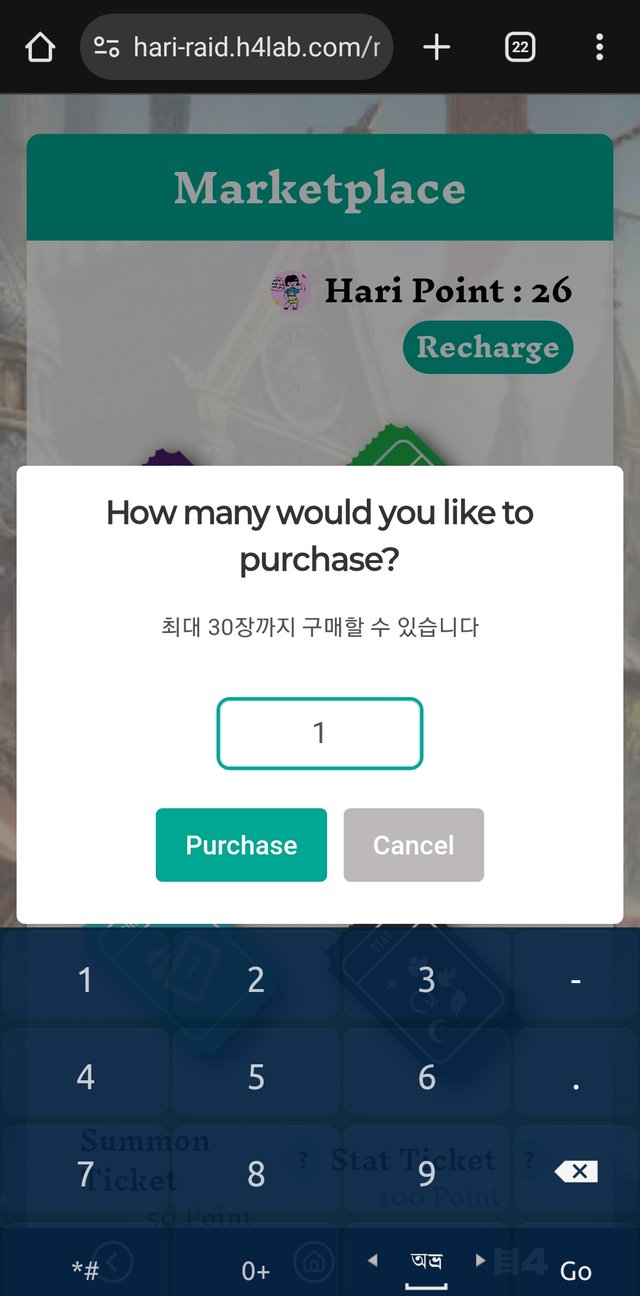Cancel the purchase dialog
This screenshot has height=1296, width=640.
(x=413, y=845)
